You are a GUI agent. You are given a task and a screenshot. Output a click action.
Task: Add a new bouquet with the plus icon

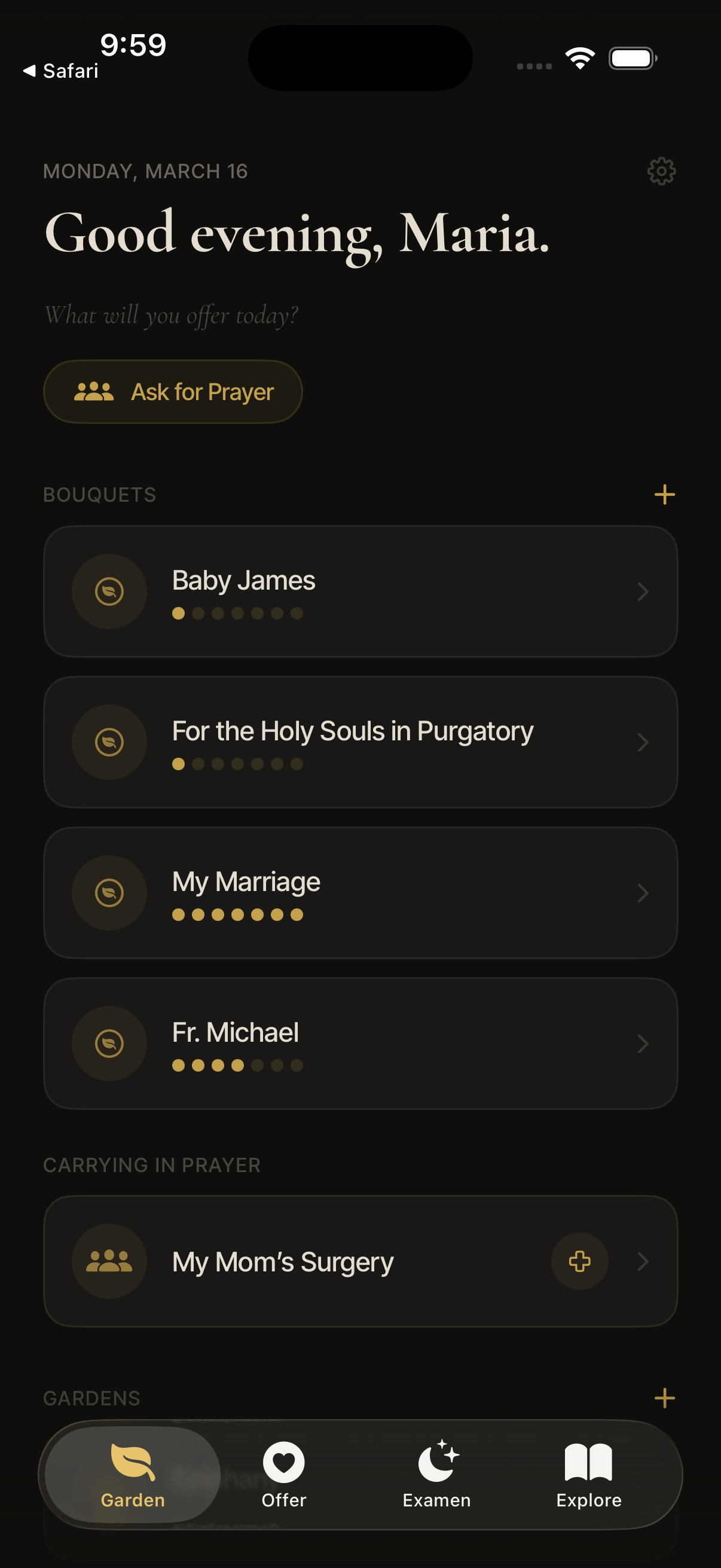(x=664, y=494)
